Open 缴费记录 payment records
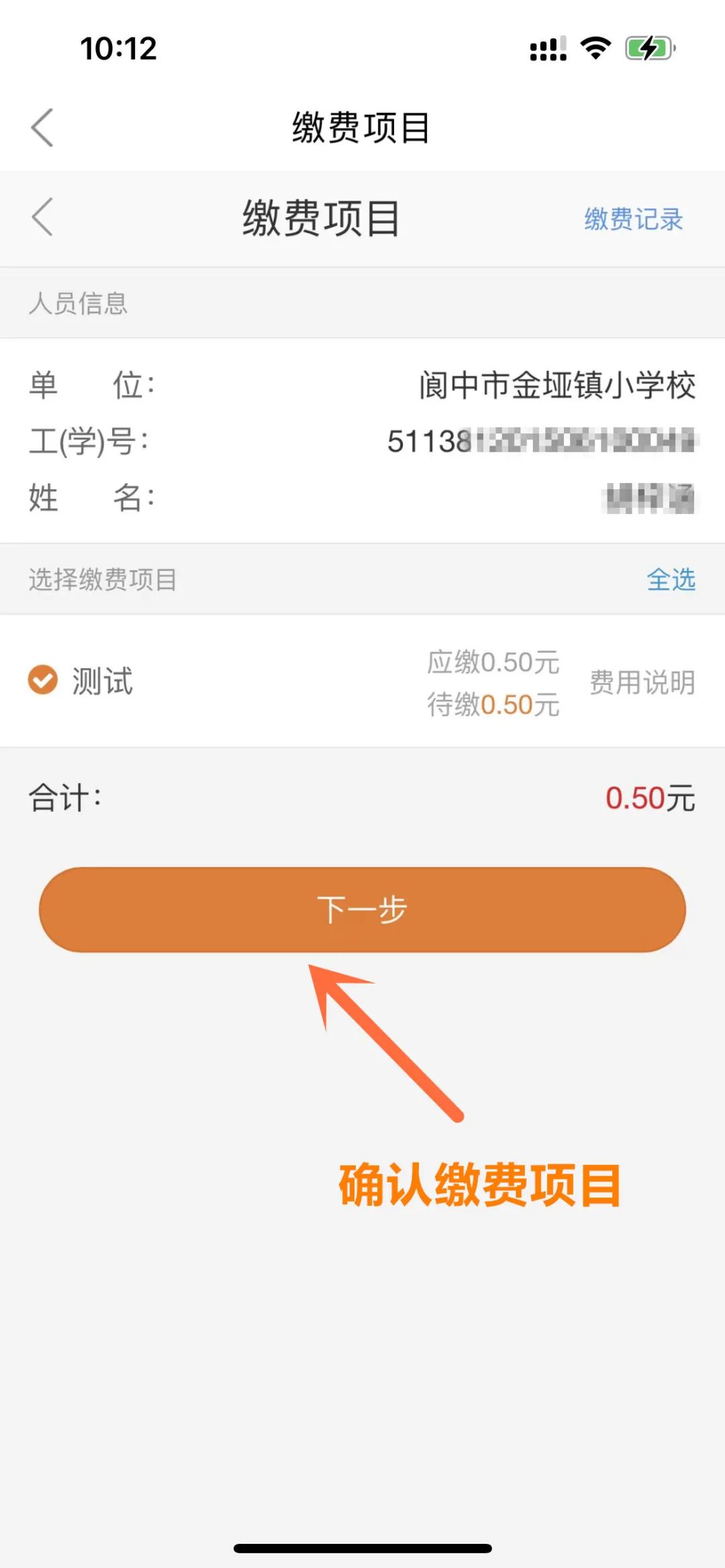This screenshot has height=1568, width=725. (632, 219)
